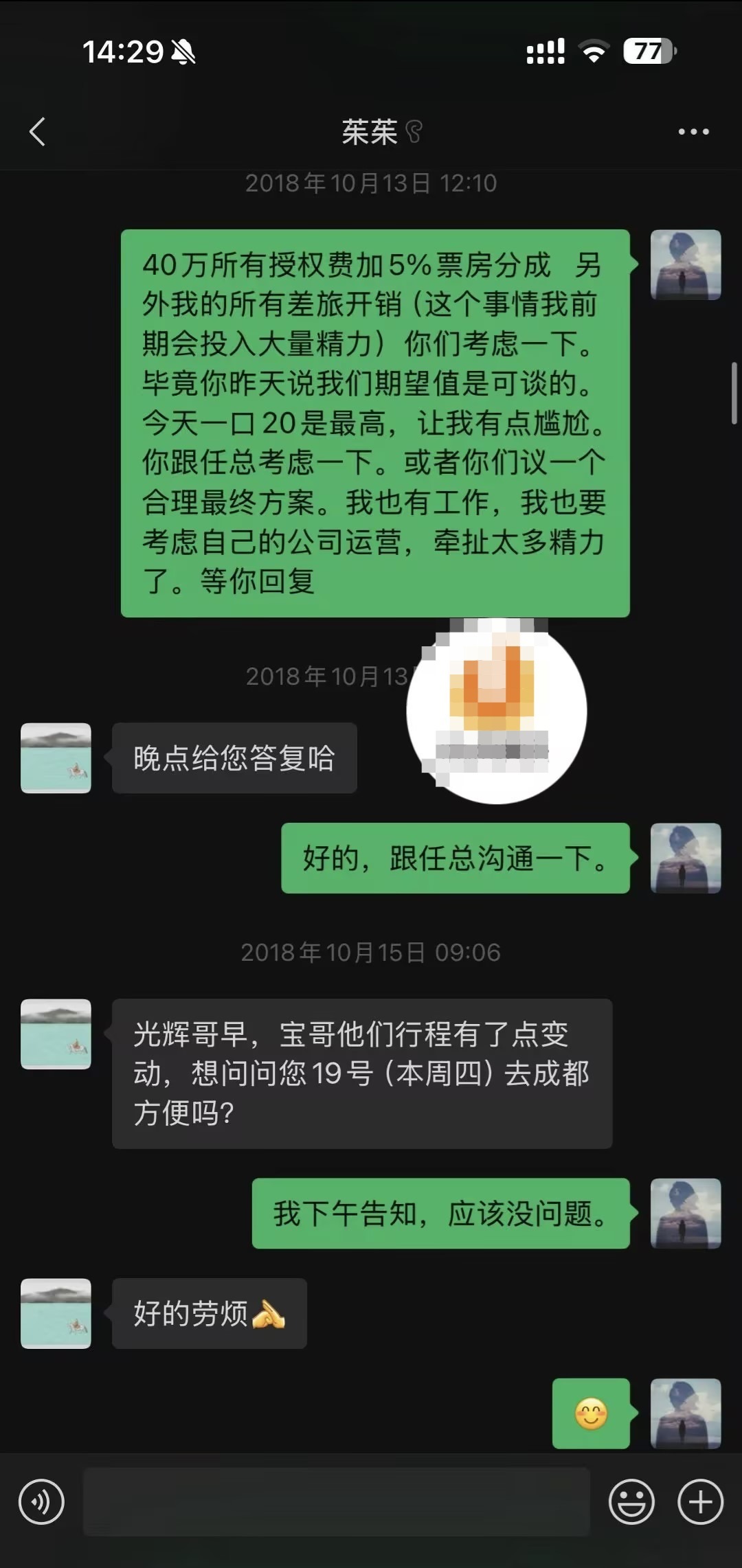Open the chat info three-dot menu
Viewport: 742px width, 1568px height.
click(x=693, y=131)
